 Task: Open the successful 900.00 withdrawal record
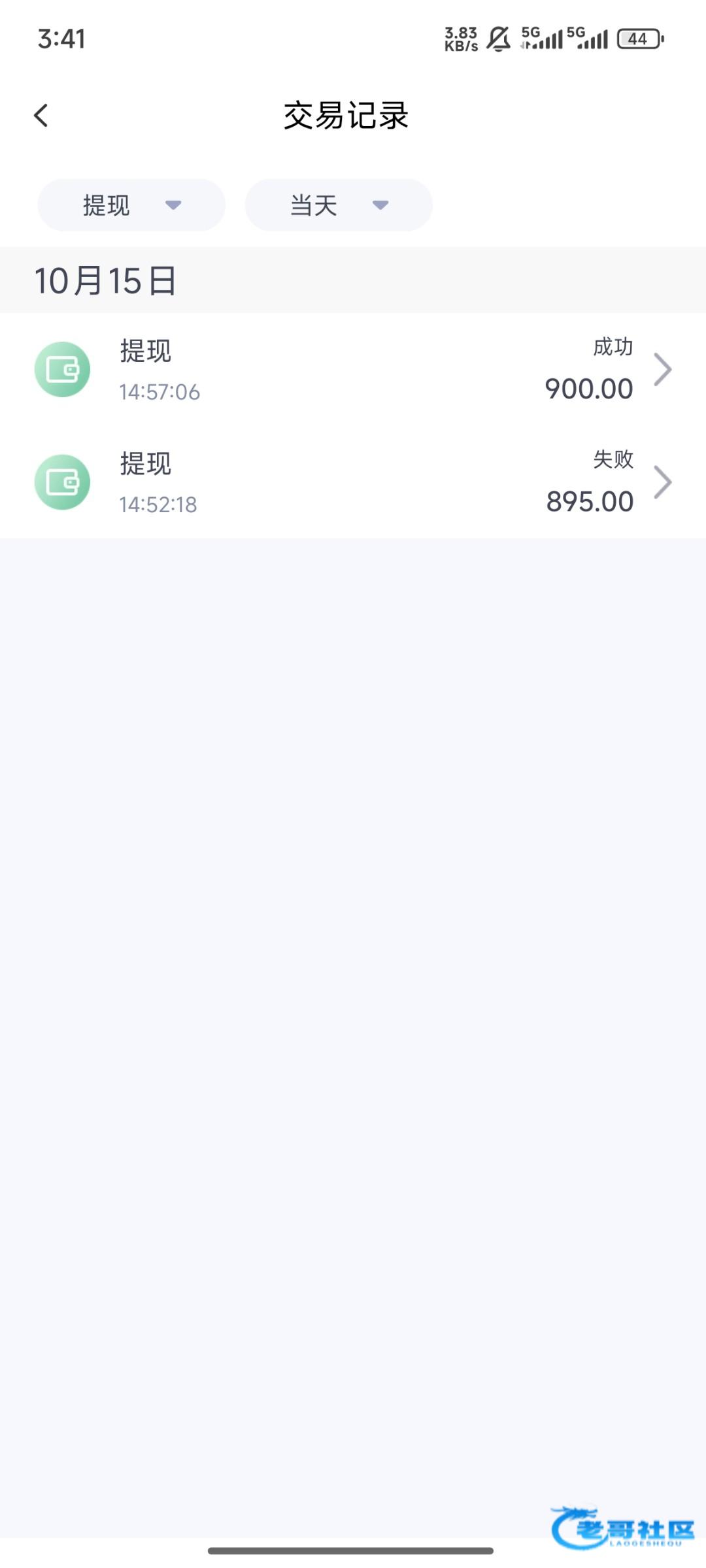[x=353, y=370]
